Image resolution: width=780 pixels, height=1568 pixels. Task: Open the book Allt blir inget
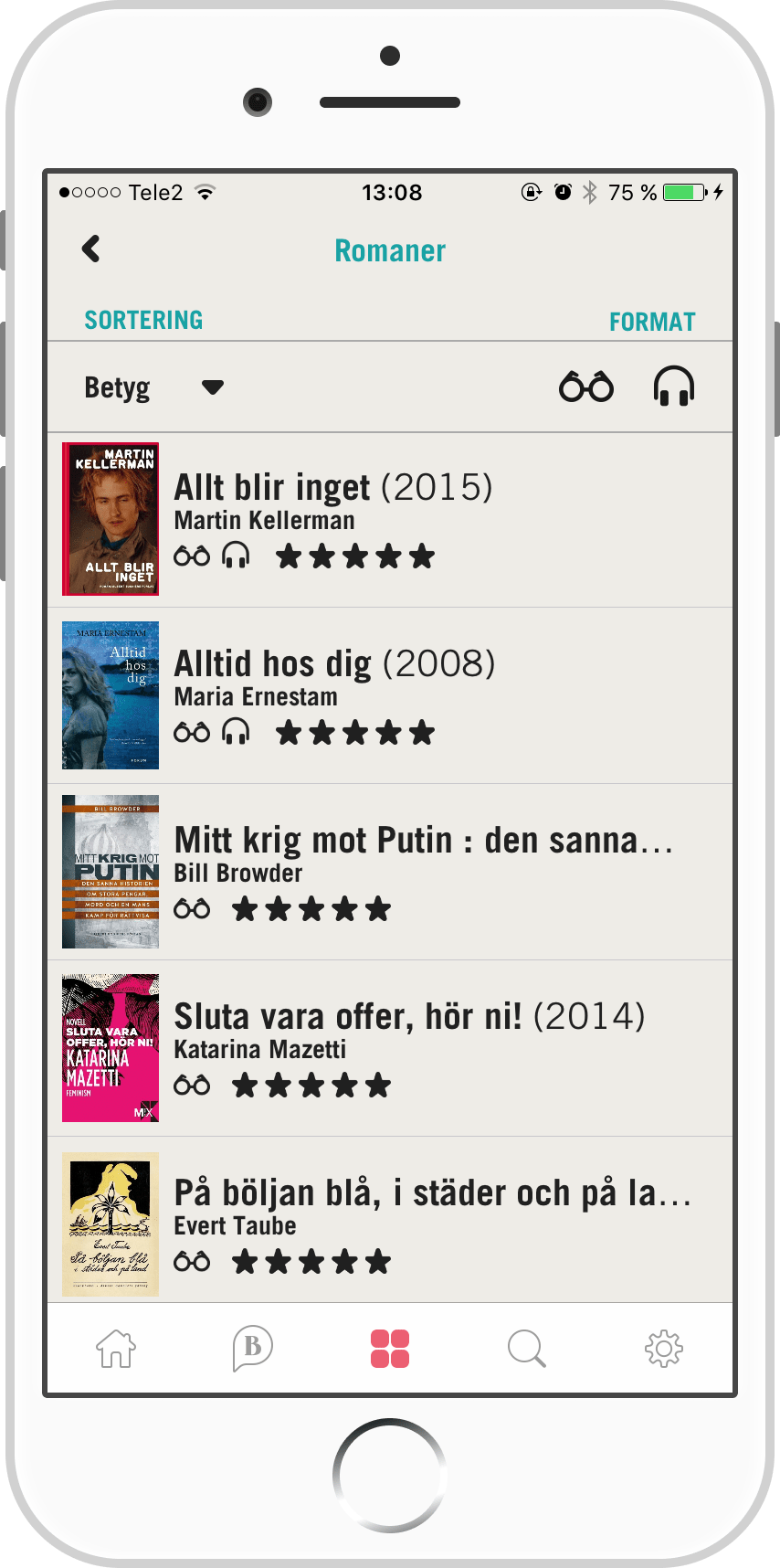pyautogui.click(x=390, y=519)
